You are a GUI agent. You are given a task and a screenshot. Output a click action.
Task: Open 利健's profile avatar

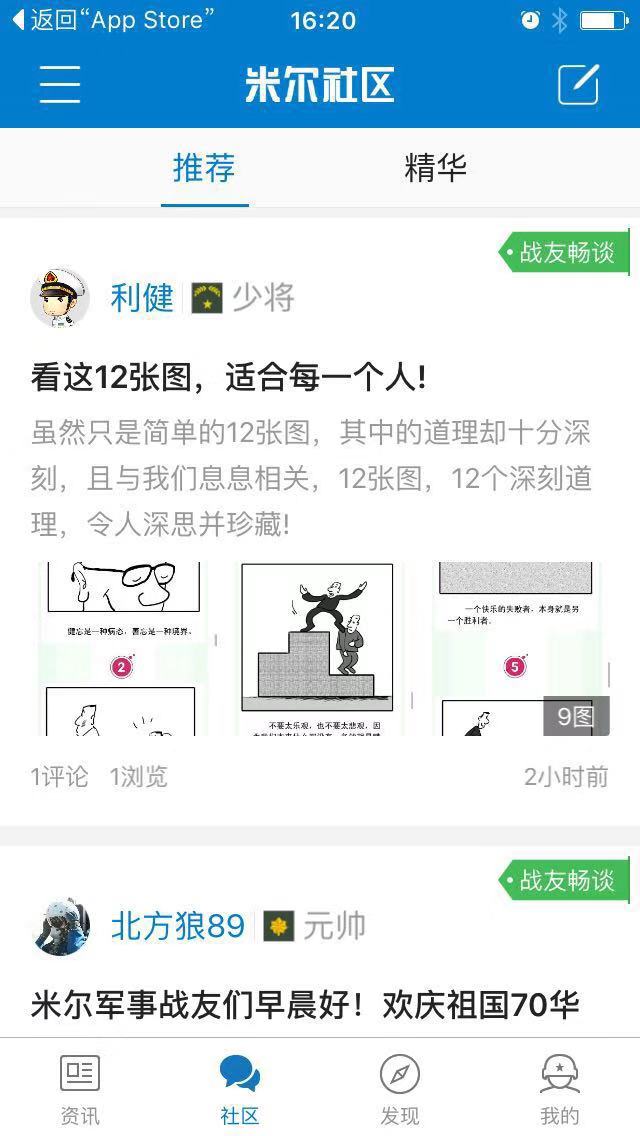60,297
